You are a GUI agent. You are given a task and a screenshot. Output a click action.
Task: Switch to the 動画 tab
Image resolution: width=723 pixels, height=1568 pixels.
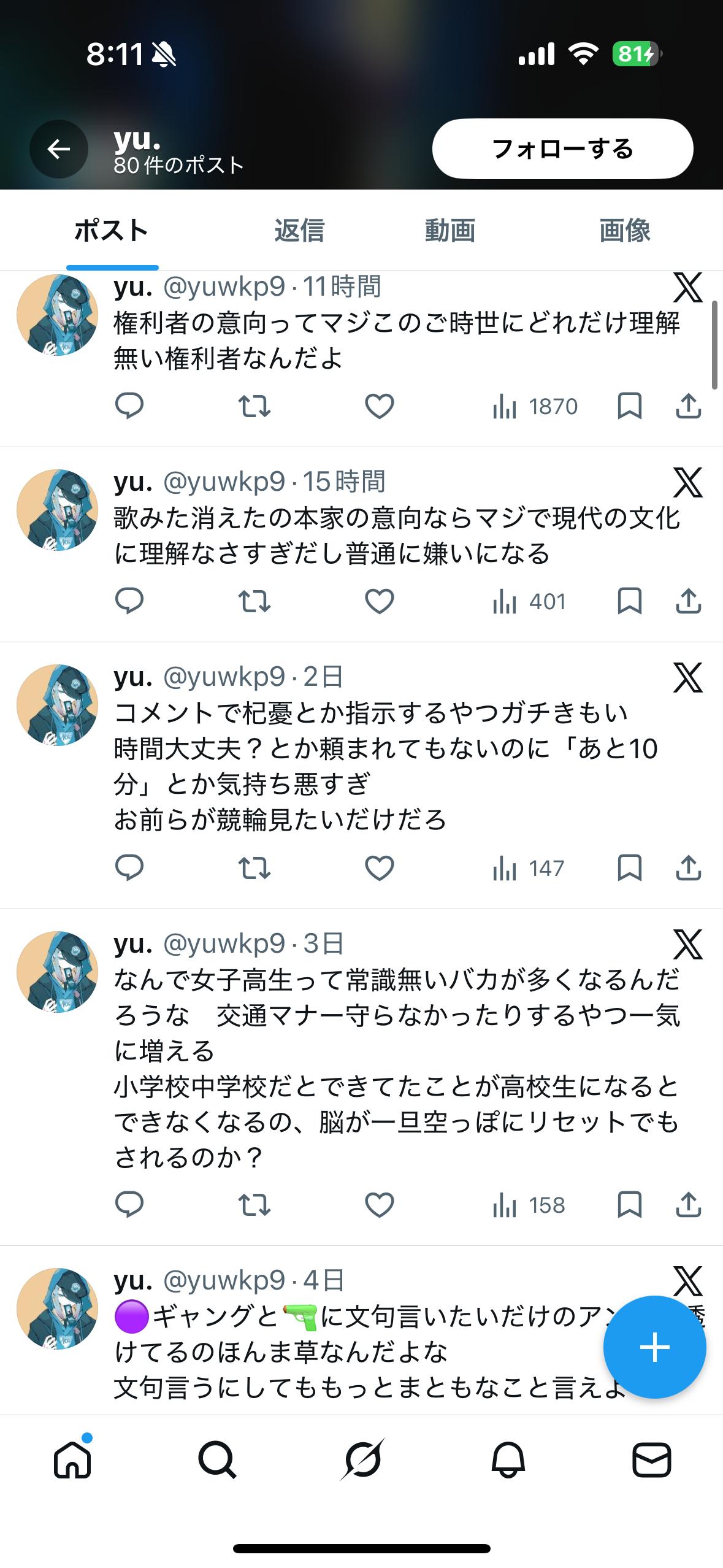pos(449,231)
